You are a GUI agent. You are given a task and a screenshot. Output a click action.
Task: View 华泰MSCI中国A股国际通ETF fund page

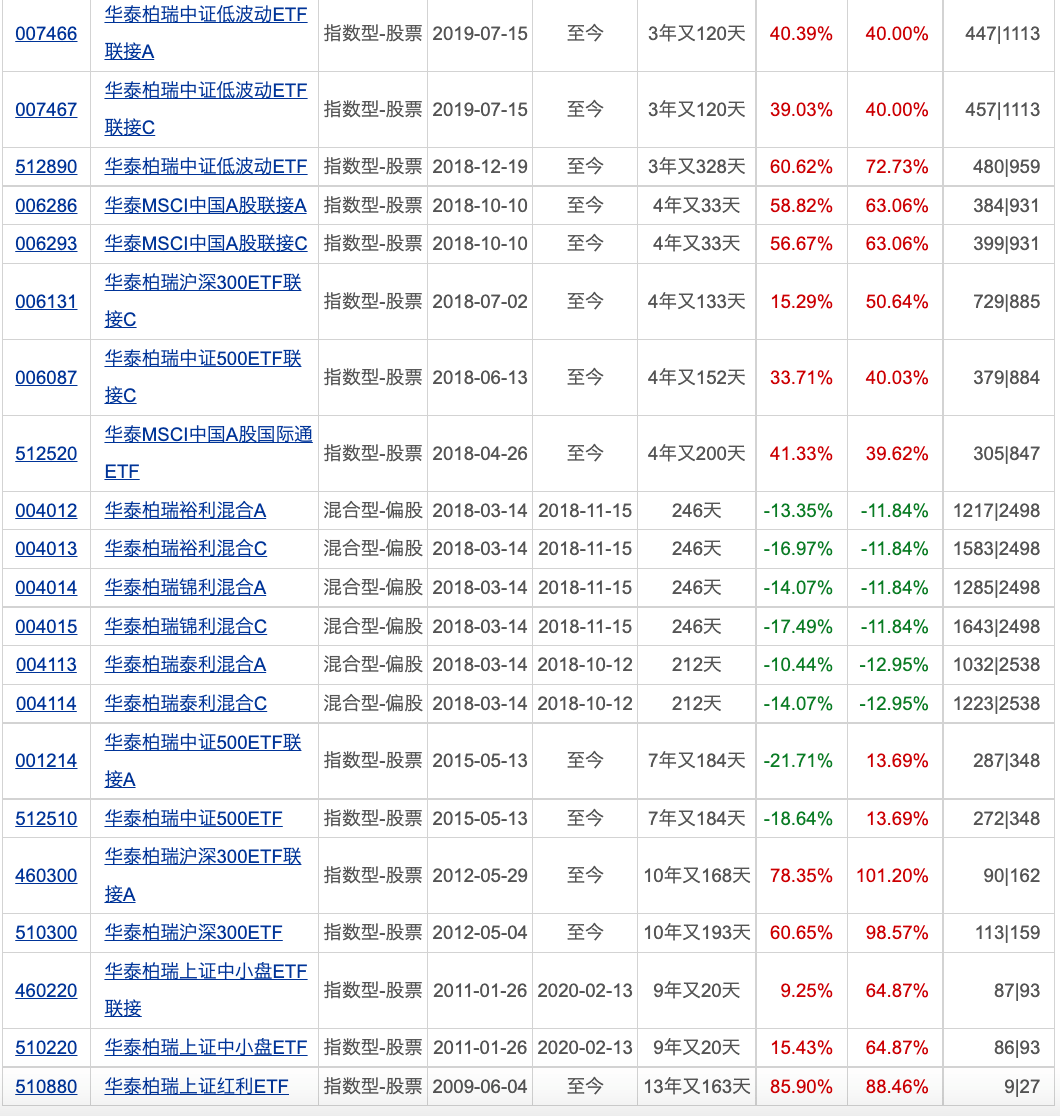(x=208, y=435)
